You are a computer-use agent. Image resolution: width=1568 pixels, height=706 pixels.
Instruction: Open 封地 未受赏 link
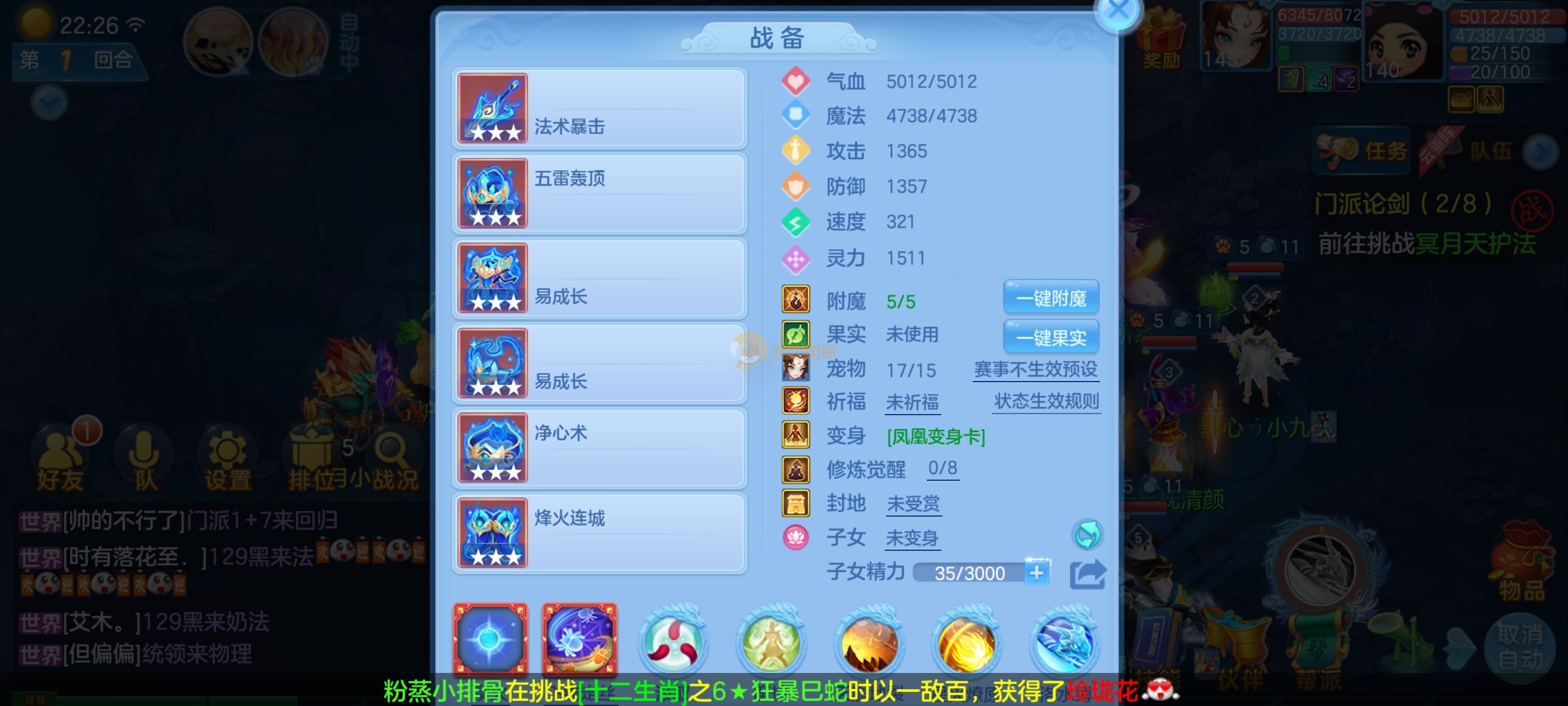point(913,504)
